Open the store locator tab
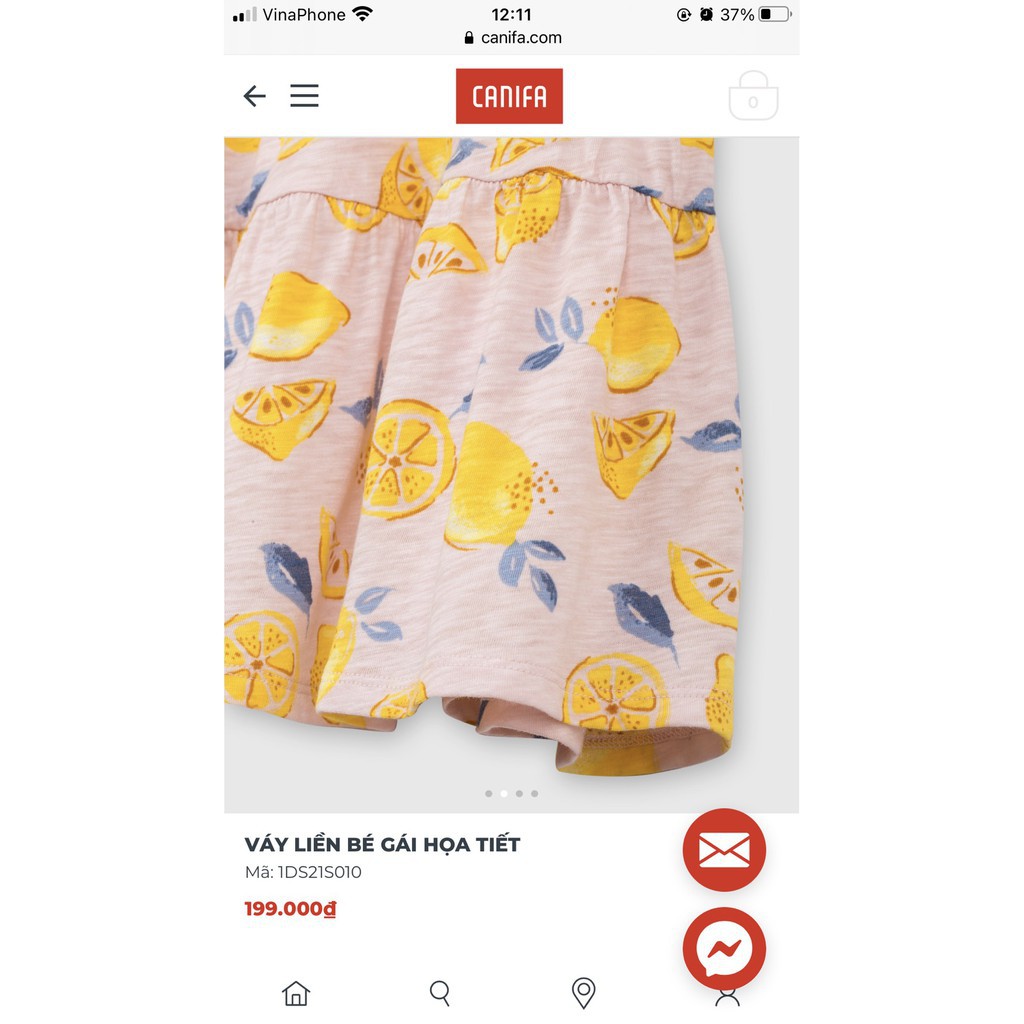 583,993
